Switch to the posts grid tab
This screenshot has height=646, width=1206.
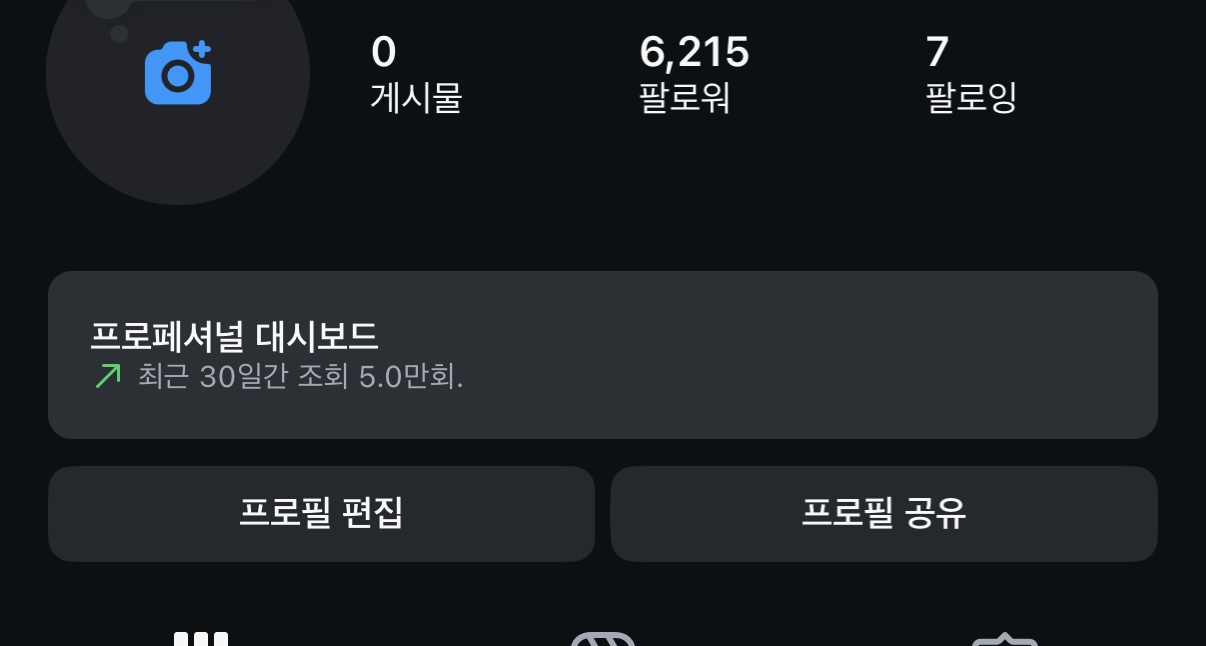pyautogui.click(x=201, y=638)
